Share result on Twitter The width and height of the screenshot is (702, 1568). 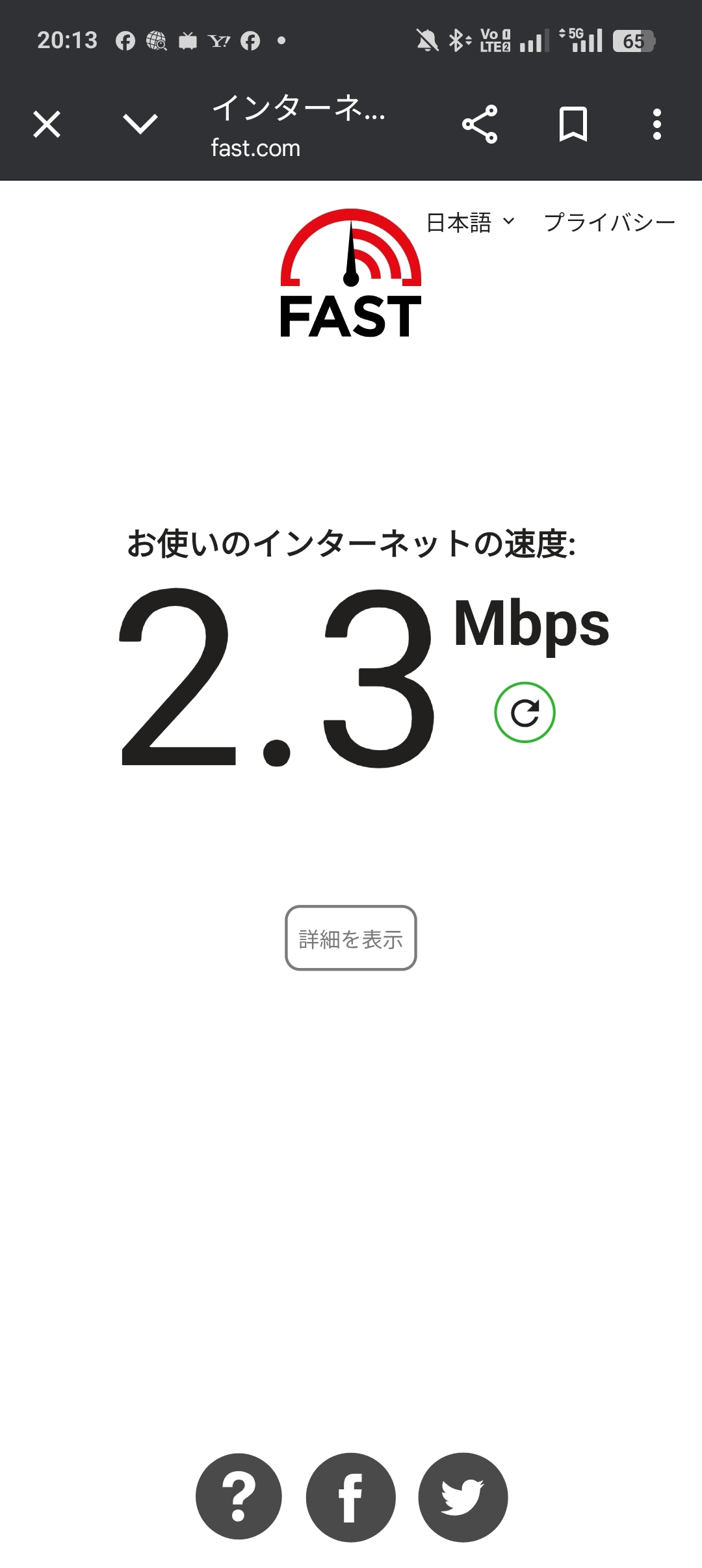pos(463,1496)
